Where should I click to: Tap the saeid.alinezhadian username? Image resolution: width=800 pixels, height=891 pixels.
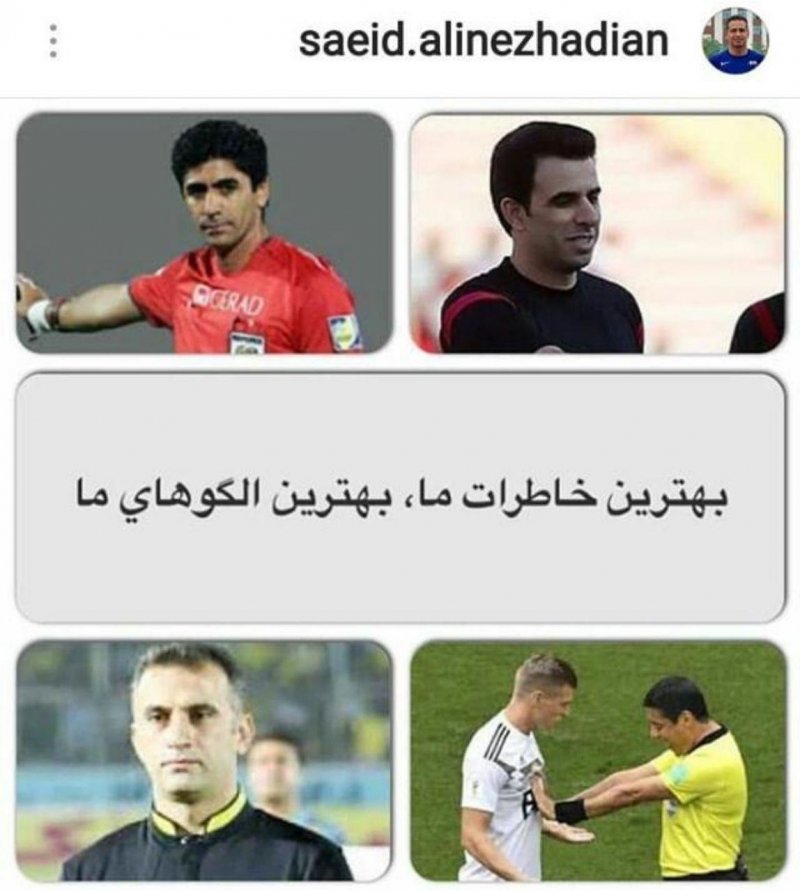tap(483, 41)
